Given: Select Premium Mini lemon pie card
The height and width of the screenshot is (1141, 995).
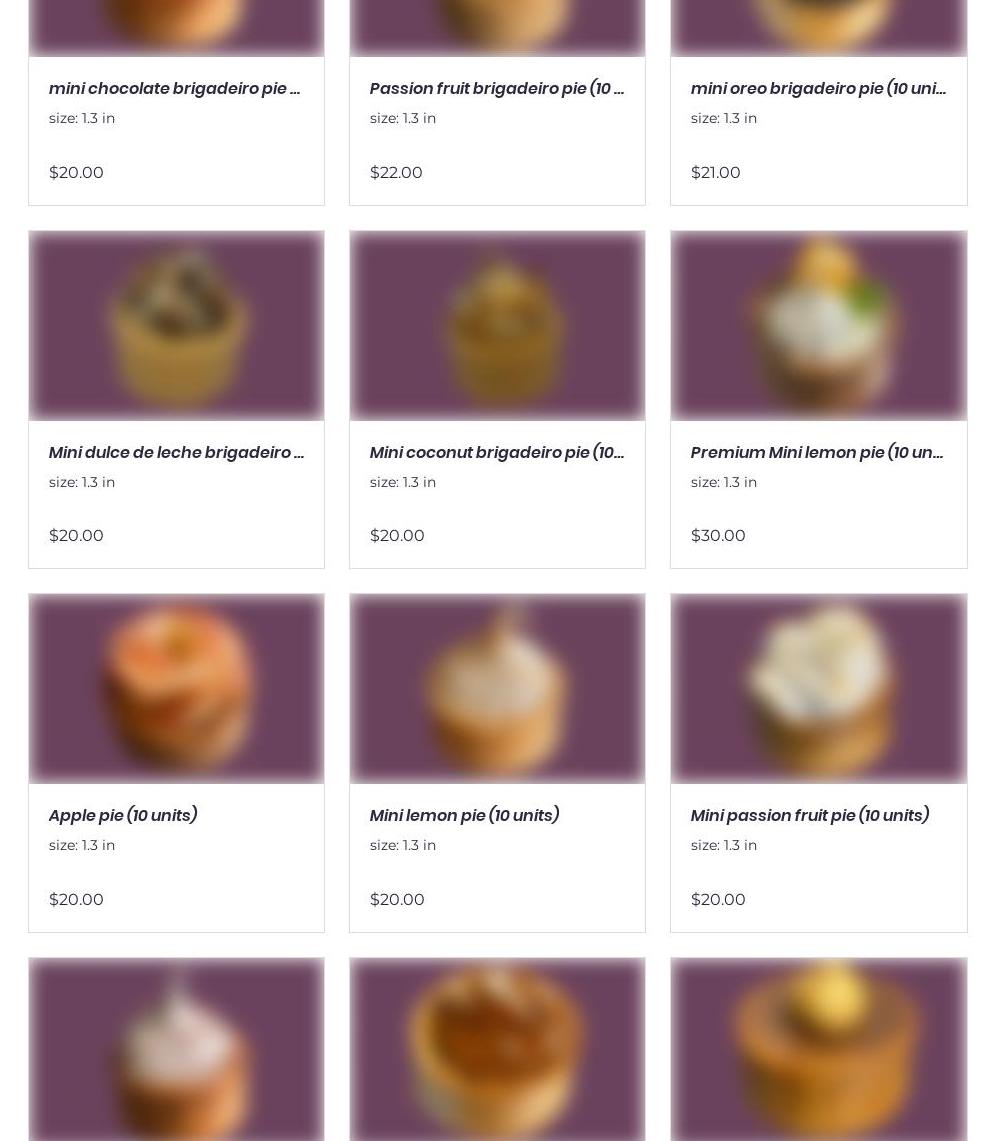Looking at the screenshot, I should (817, 452).
